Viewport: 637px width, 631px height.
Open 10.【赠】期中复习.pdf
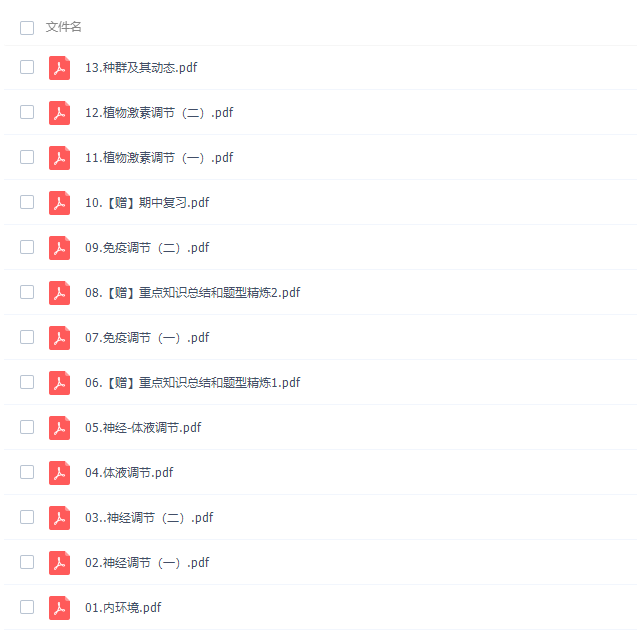point(147,203)
